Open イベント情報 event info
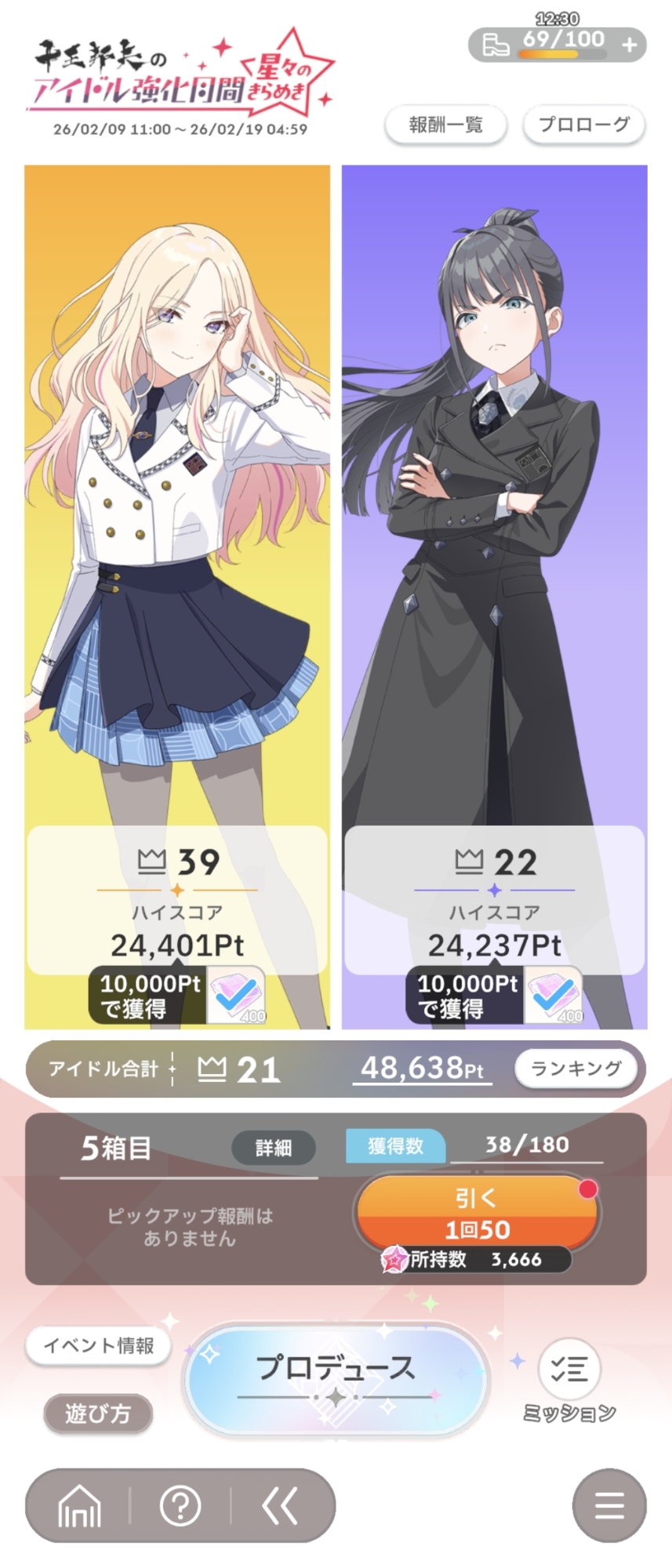 click(99, 1345)
